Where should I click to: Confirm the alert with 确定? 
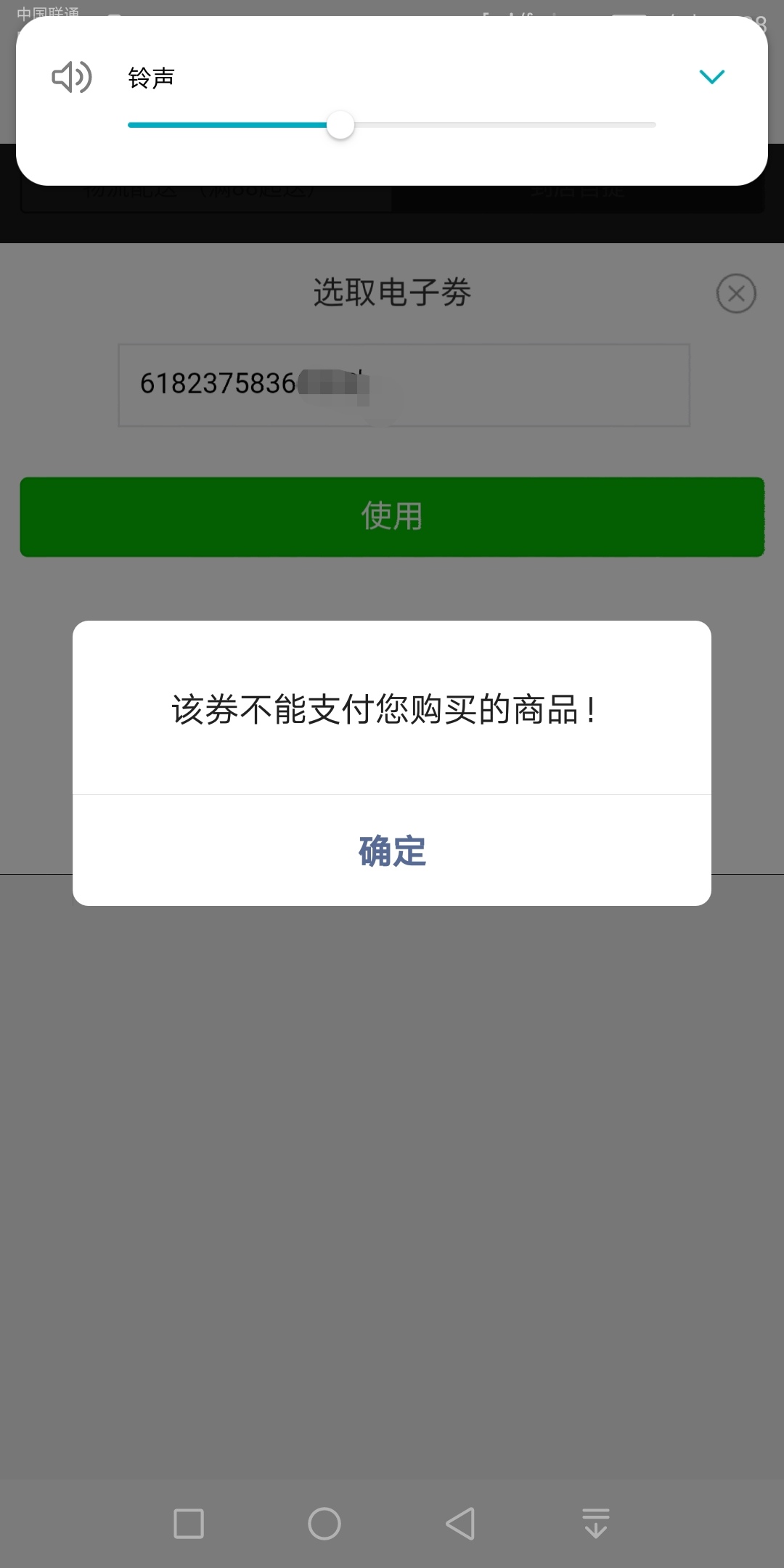click(x=392, y=851)
